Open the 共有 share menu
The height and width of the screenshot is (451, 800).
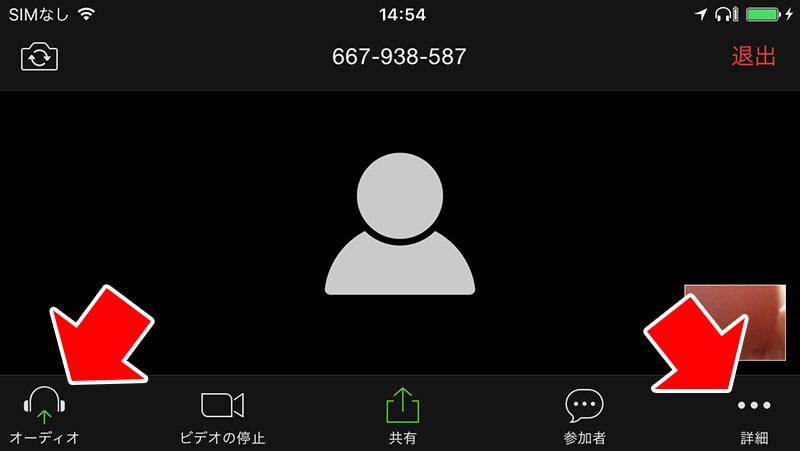coord(403,414)
